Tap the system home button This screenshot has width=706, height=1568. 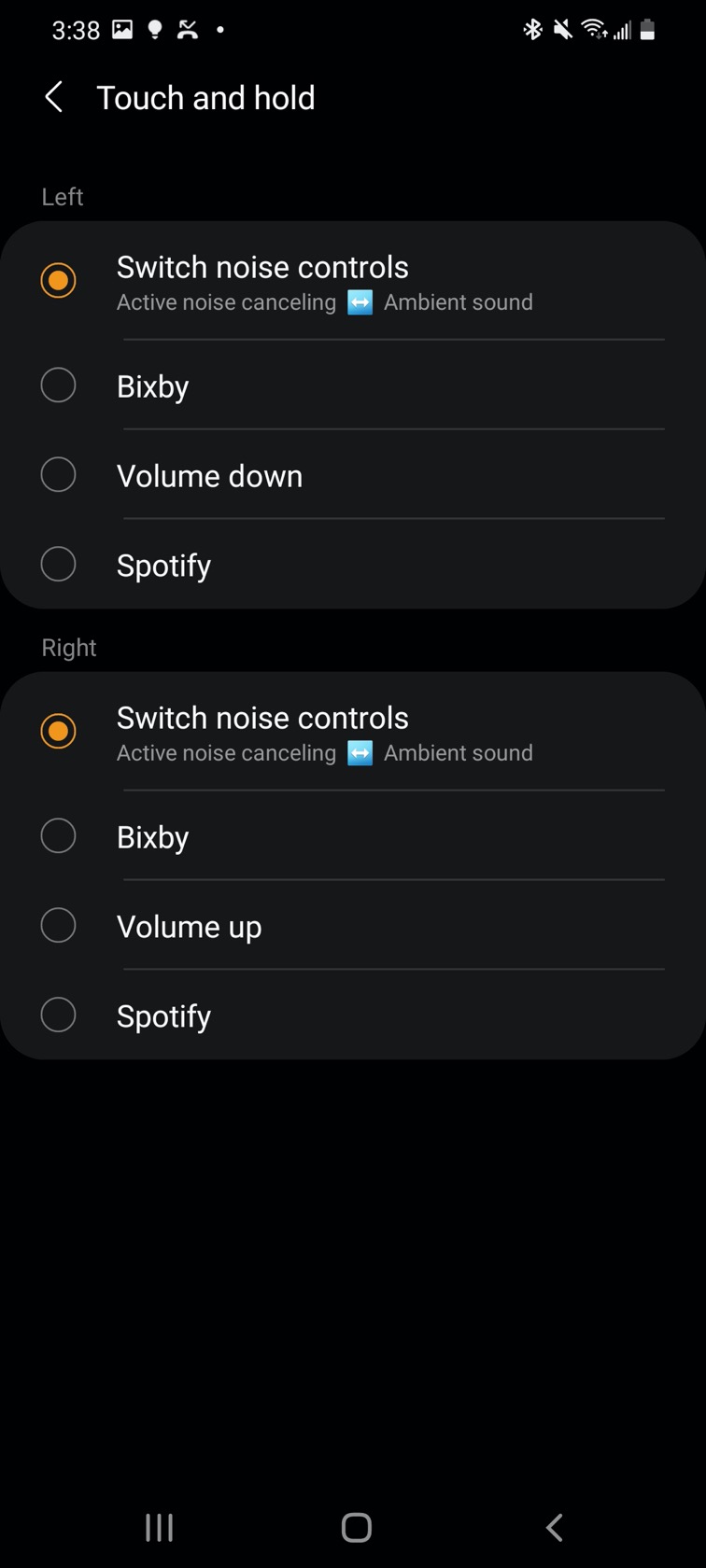click(356, 1528)
